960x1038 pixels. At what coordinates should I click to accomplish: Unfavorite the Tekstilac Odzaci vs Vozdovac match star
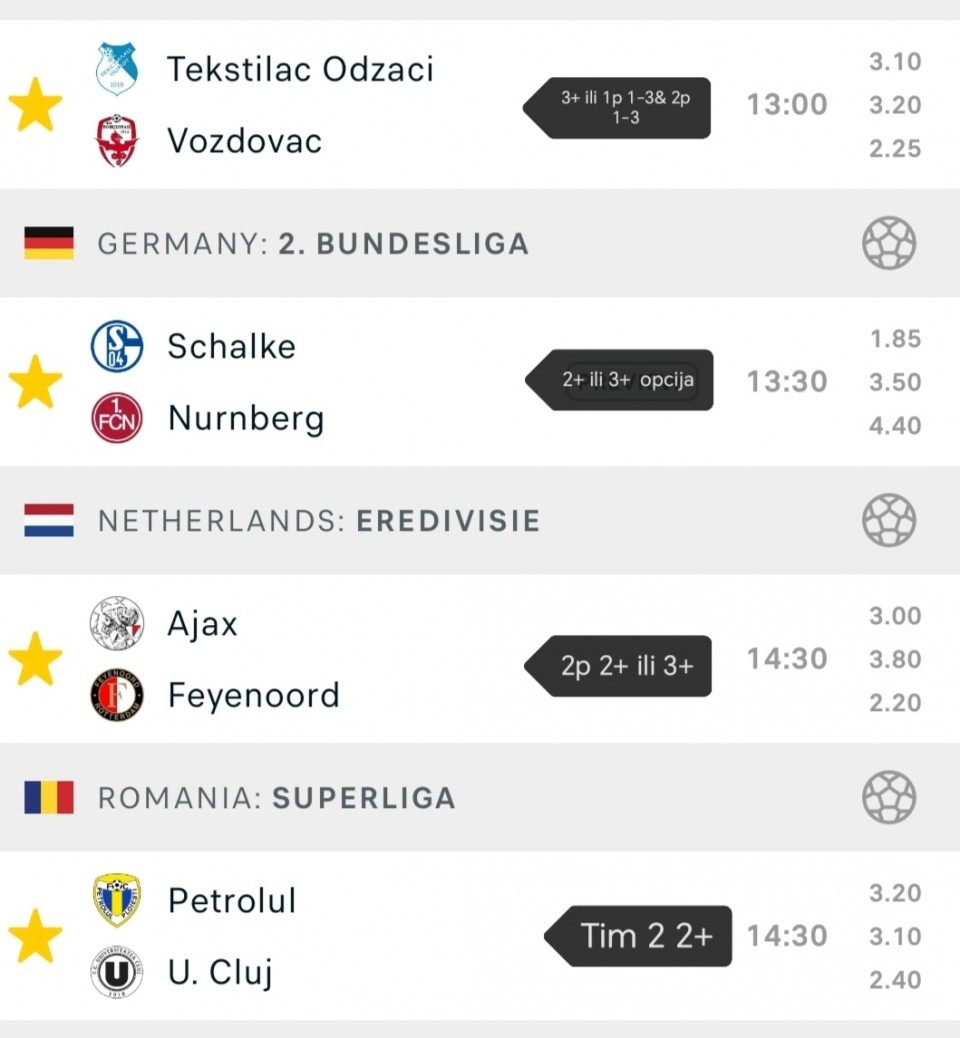pyautogui.click(x=36, y=105)
